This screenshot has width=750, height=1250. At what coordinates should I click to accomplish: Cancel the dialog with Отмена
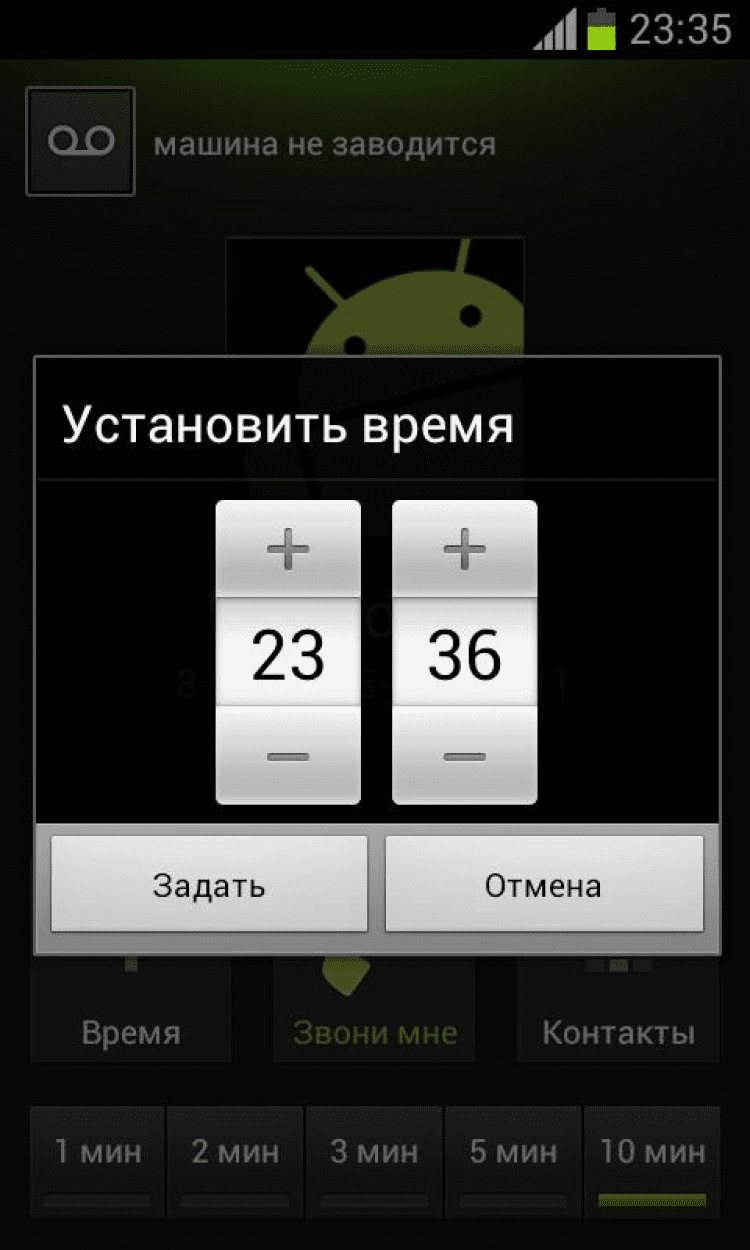click(x=543, y=885)
